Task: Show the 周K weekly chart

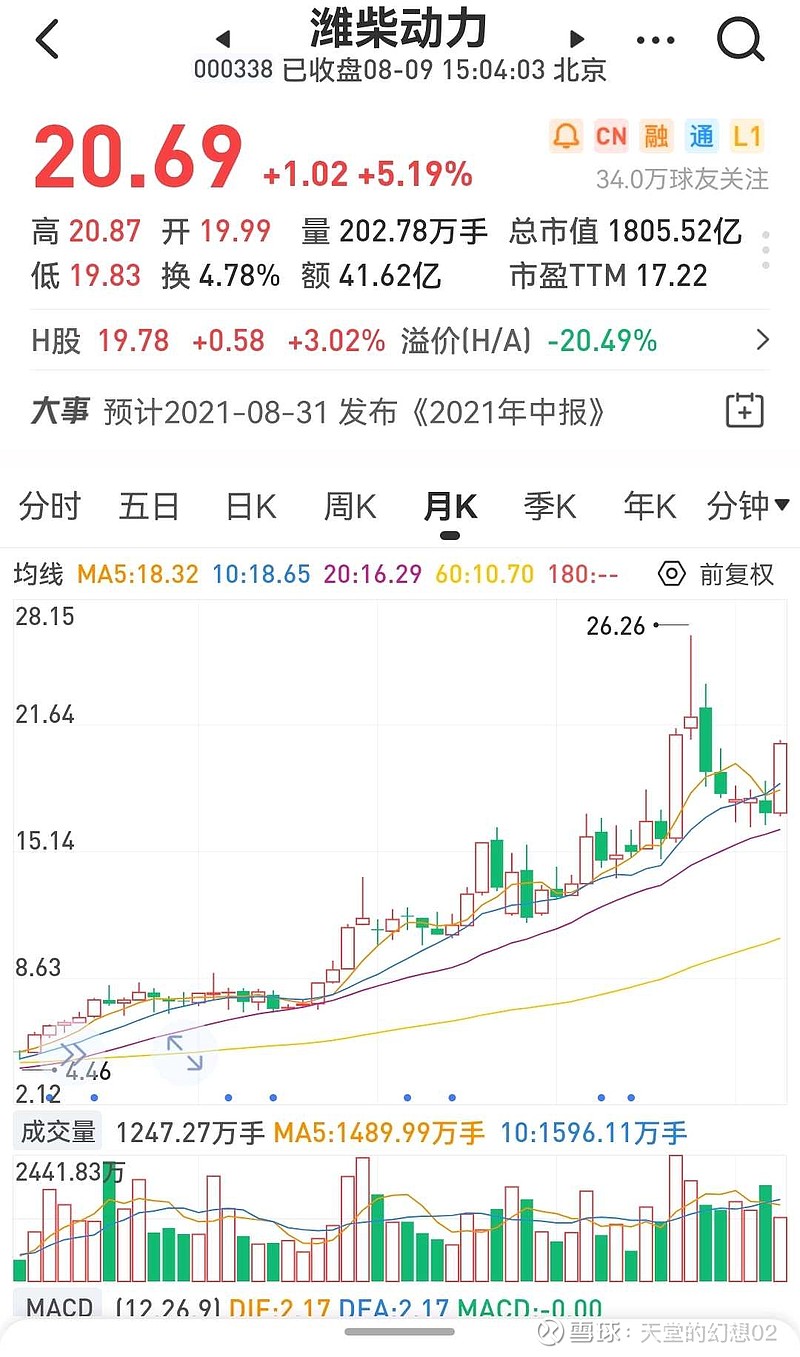Action: [350, 507]
